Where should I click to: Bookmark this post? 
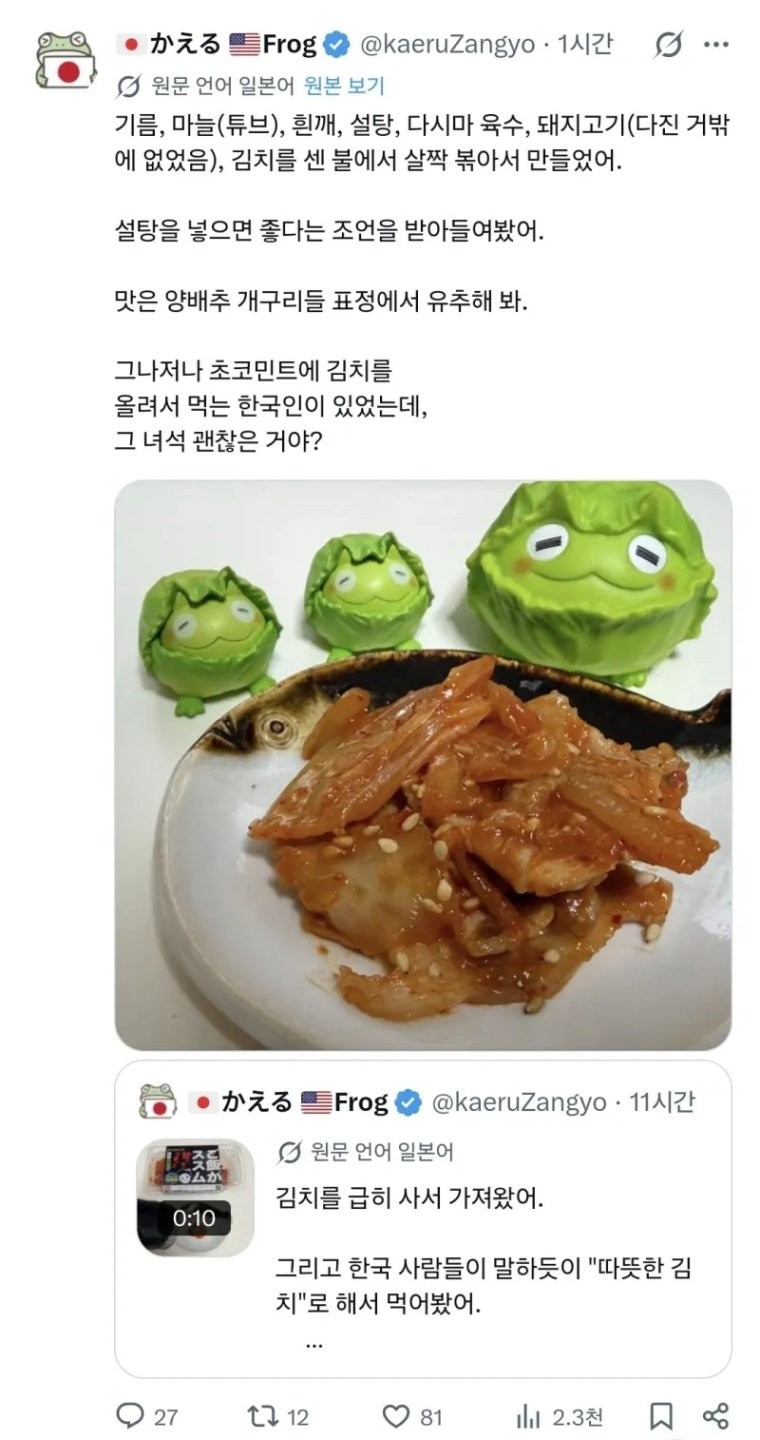pos(661,1415)
